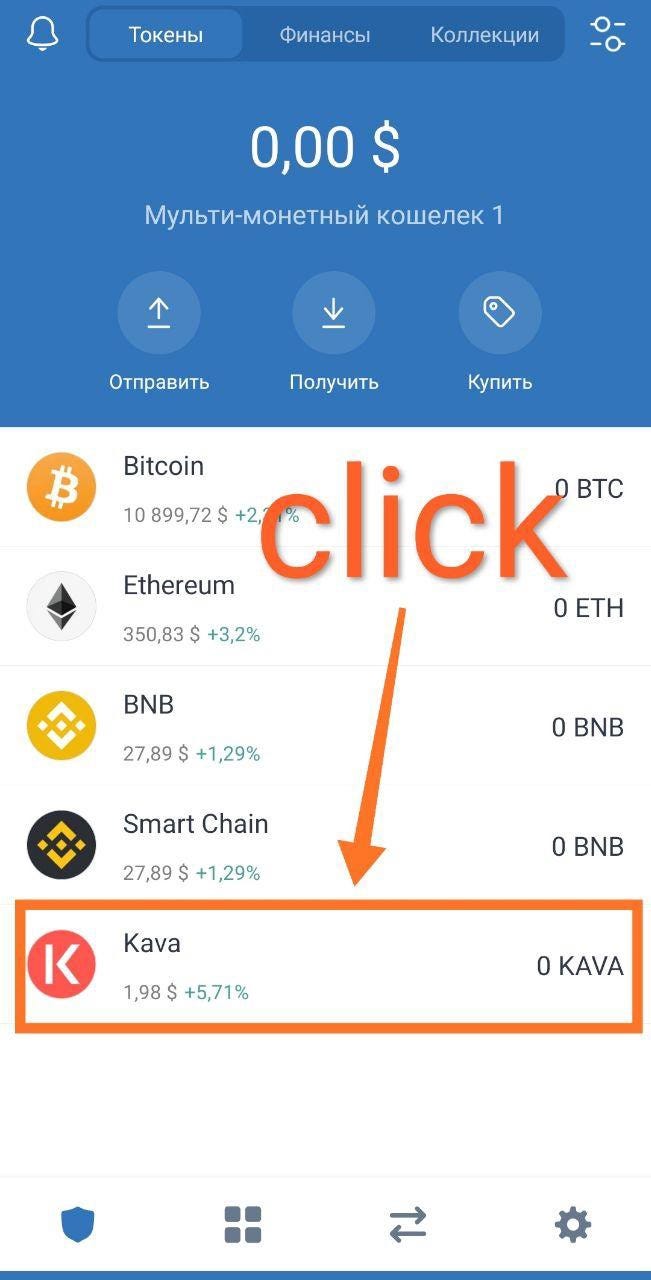Open the BNB wallet row
The width and height of the screenshot is (651, 1280).
[x=325, y=727]
